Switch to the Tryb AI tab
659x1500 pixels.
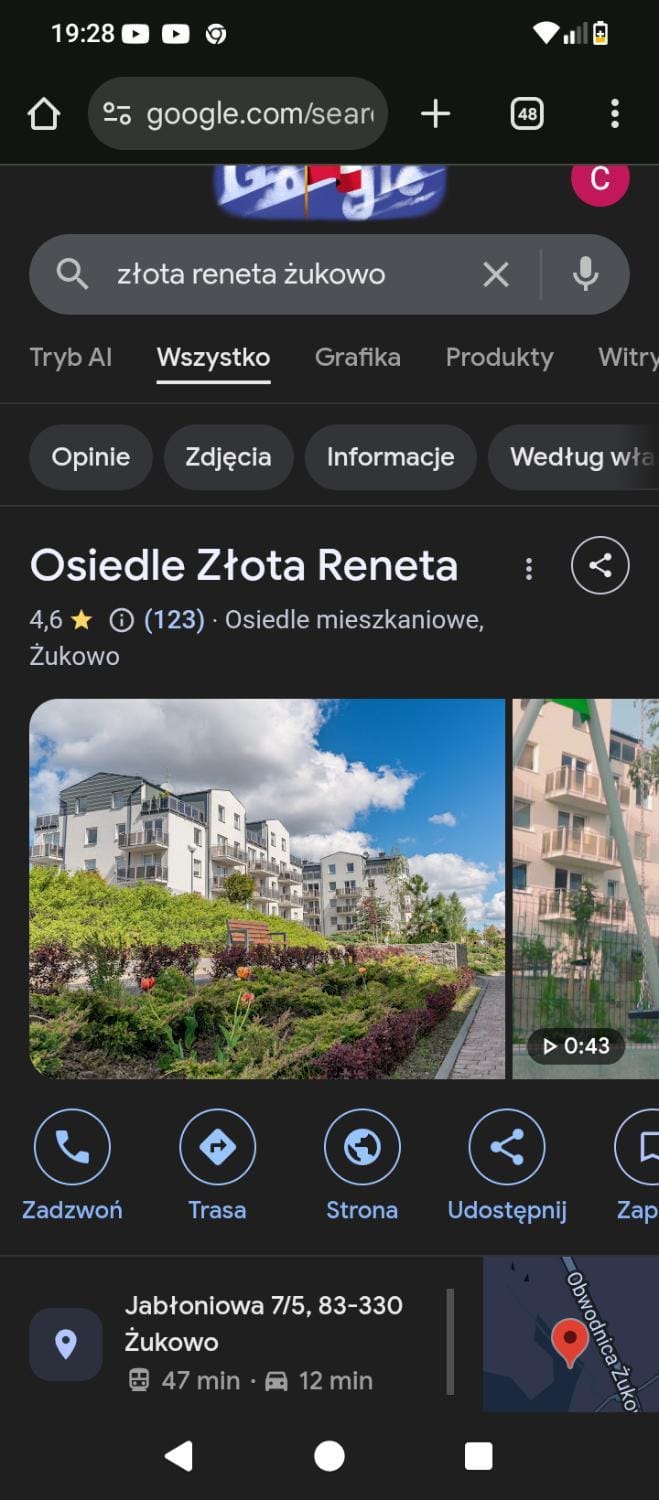click(x=70, y=357)
